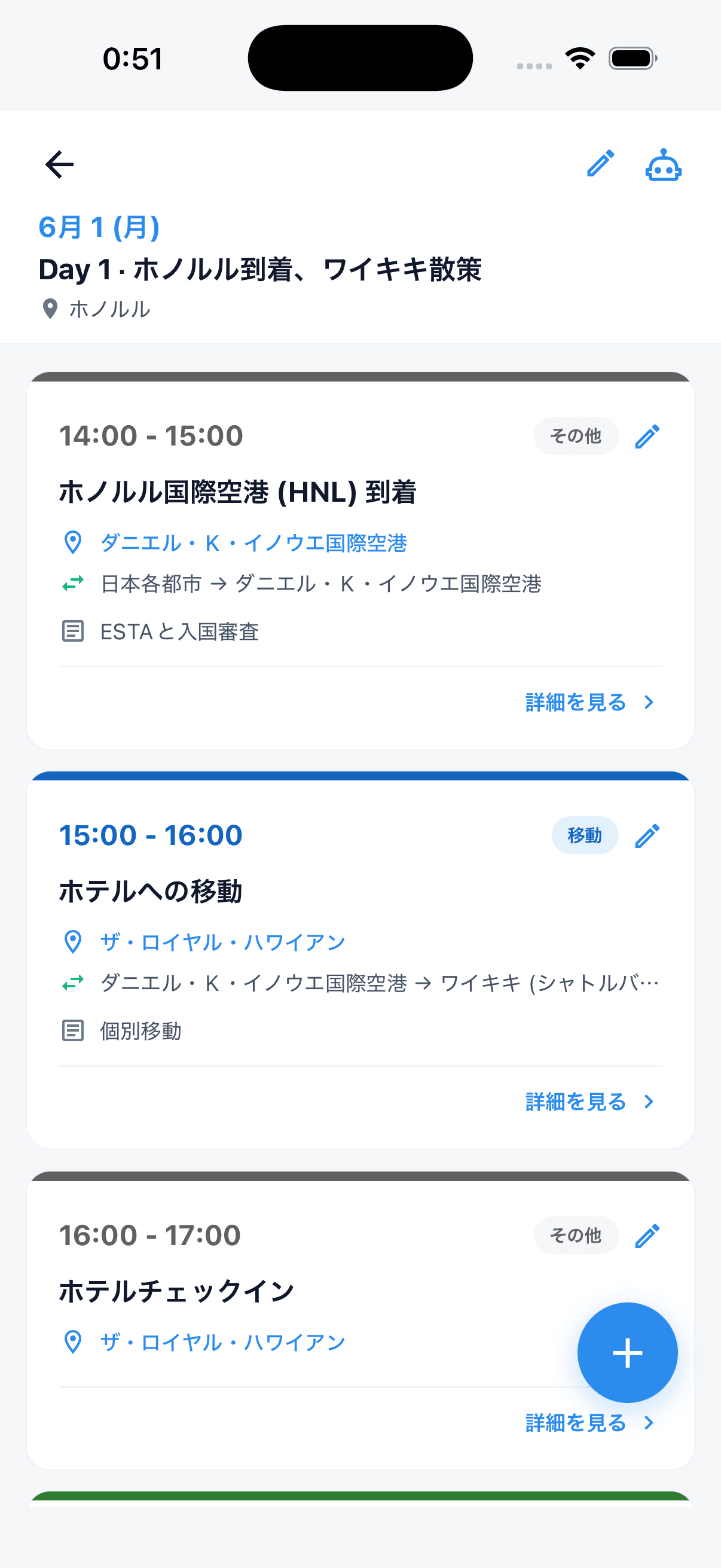Open ダニエル・K・イノウエ国際空港 location link
This screenshot has width=721, height=1568.
click(255, 543)
